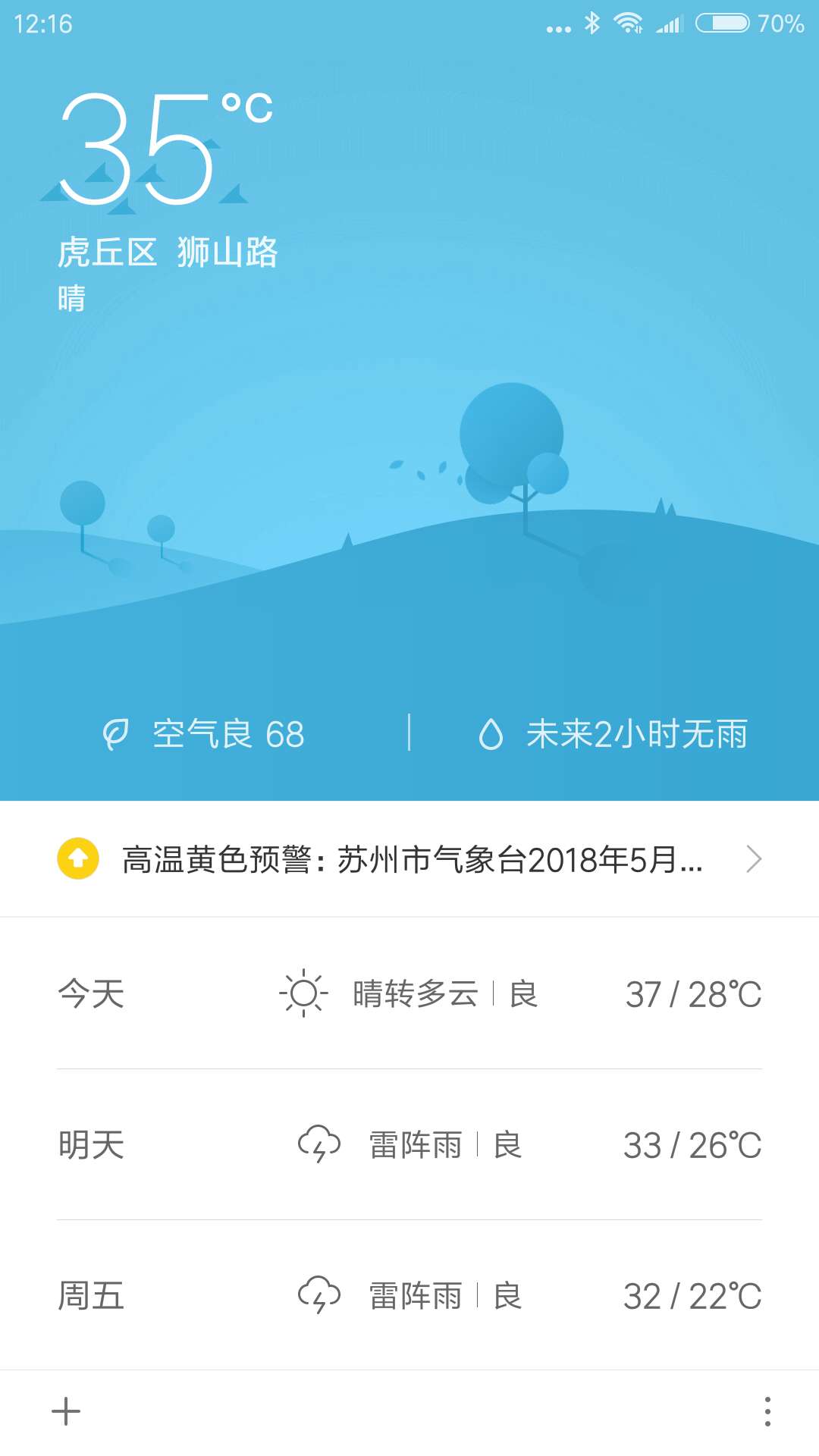The height and width of the screenshot is (1456, 819).
Task: Open Friday's (周五) forecast row
Action: pyautogui.click(x=409, y=1295)
